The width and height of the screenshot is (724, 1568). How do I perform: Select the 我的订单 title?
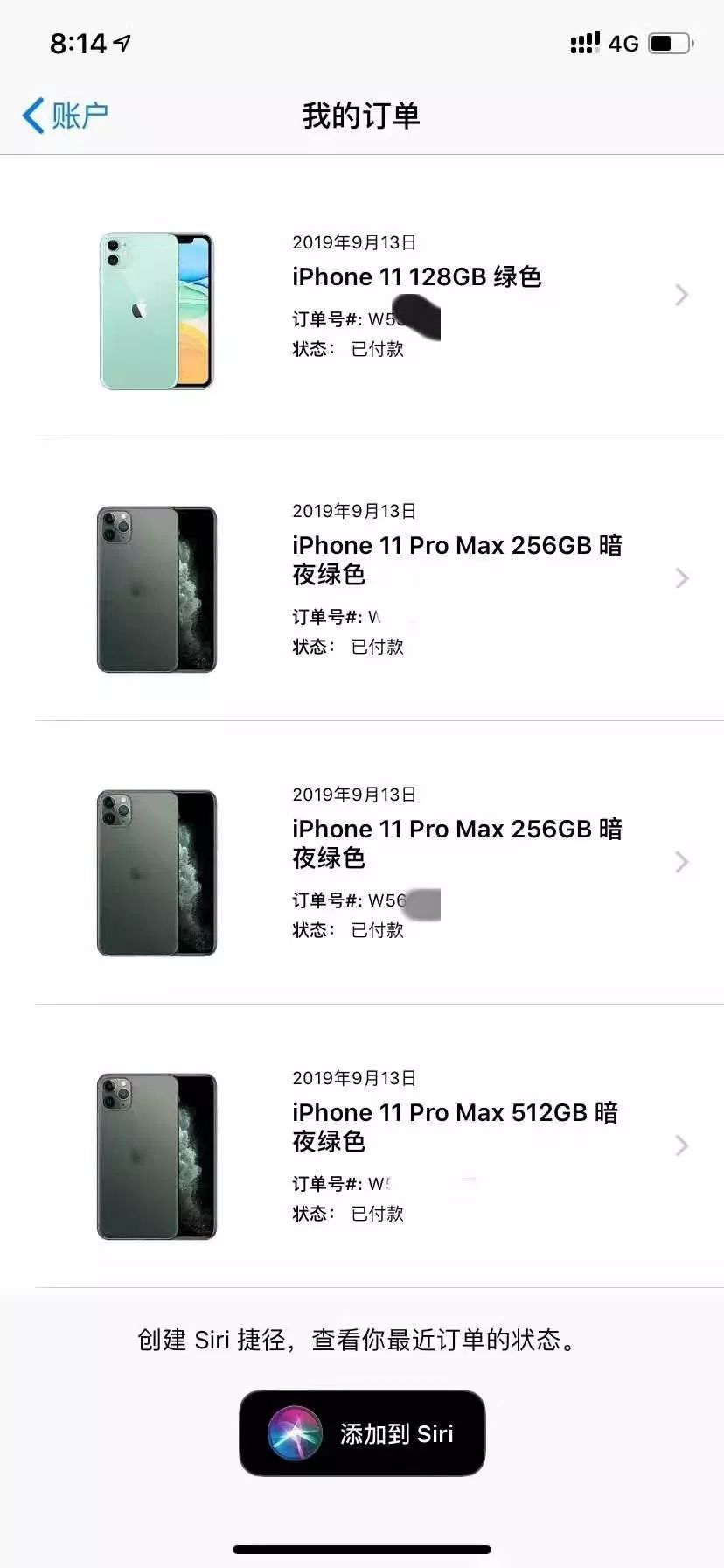[361, 115]
